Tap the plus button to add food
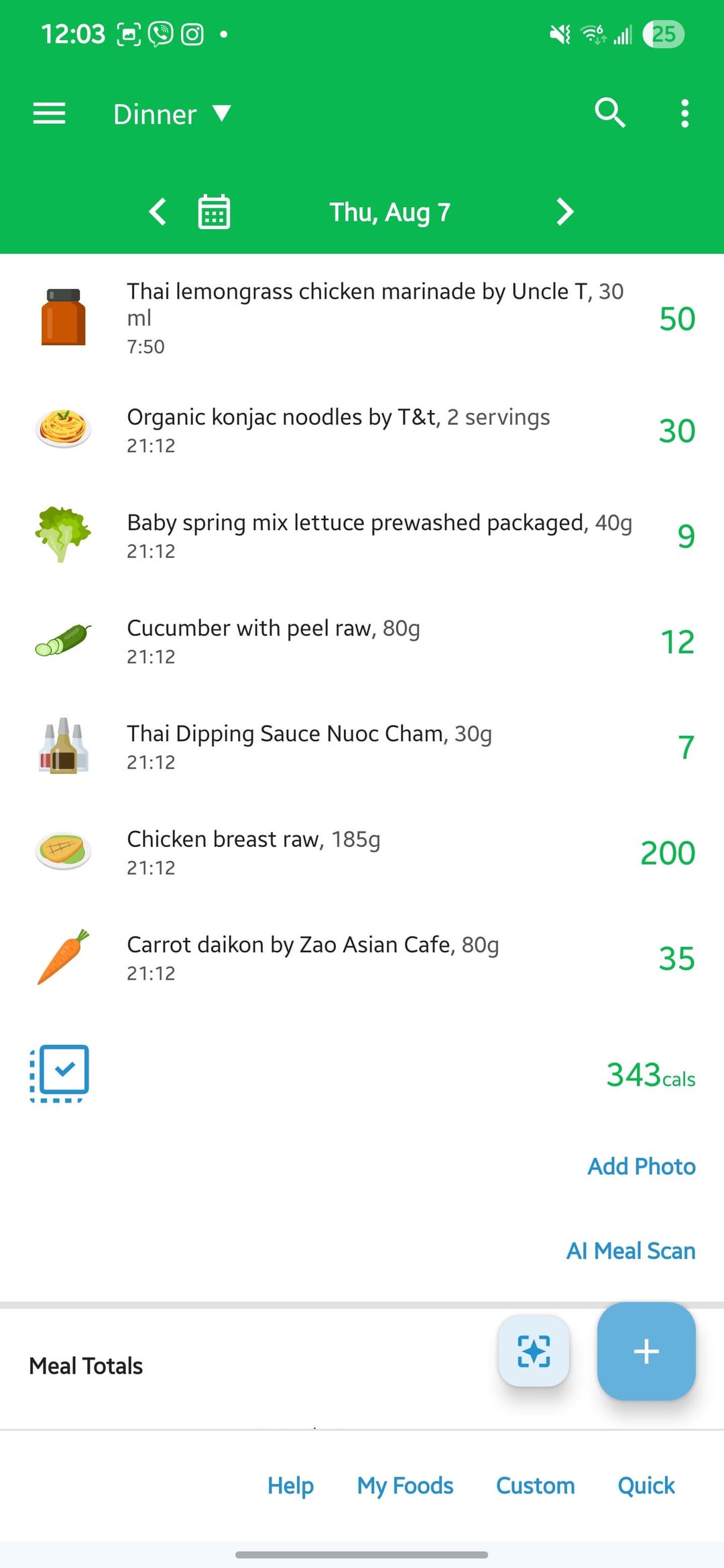724x1568 pixels. 646,1351
